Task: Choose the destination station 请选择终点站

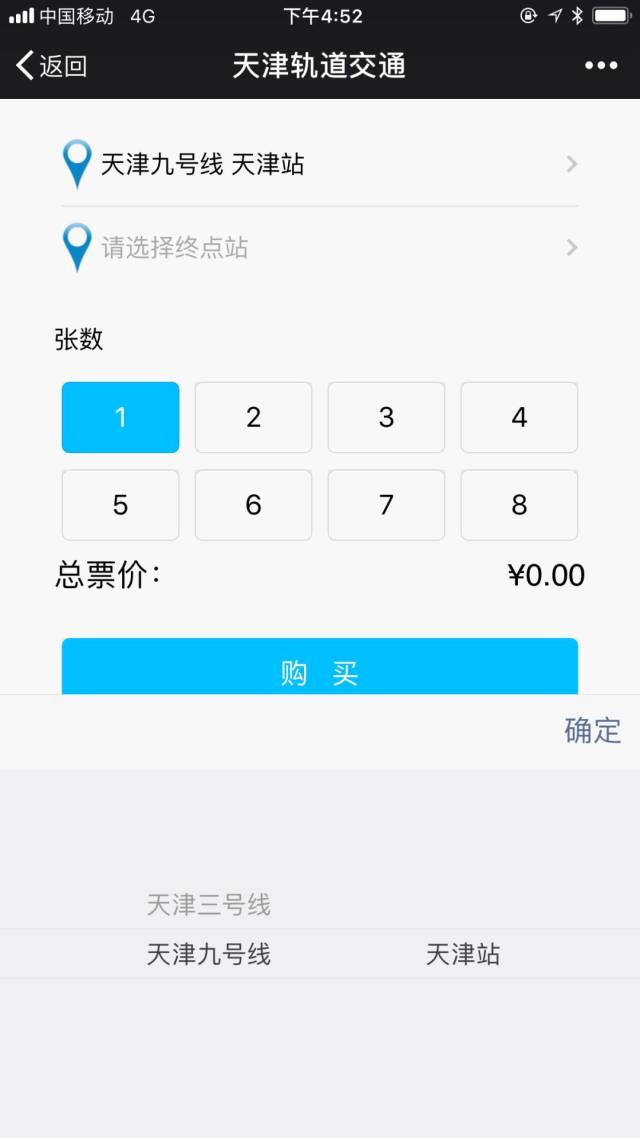Action: 320,247
